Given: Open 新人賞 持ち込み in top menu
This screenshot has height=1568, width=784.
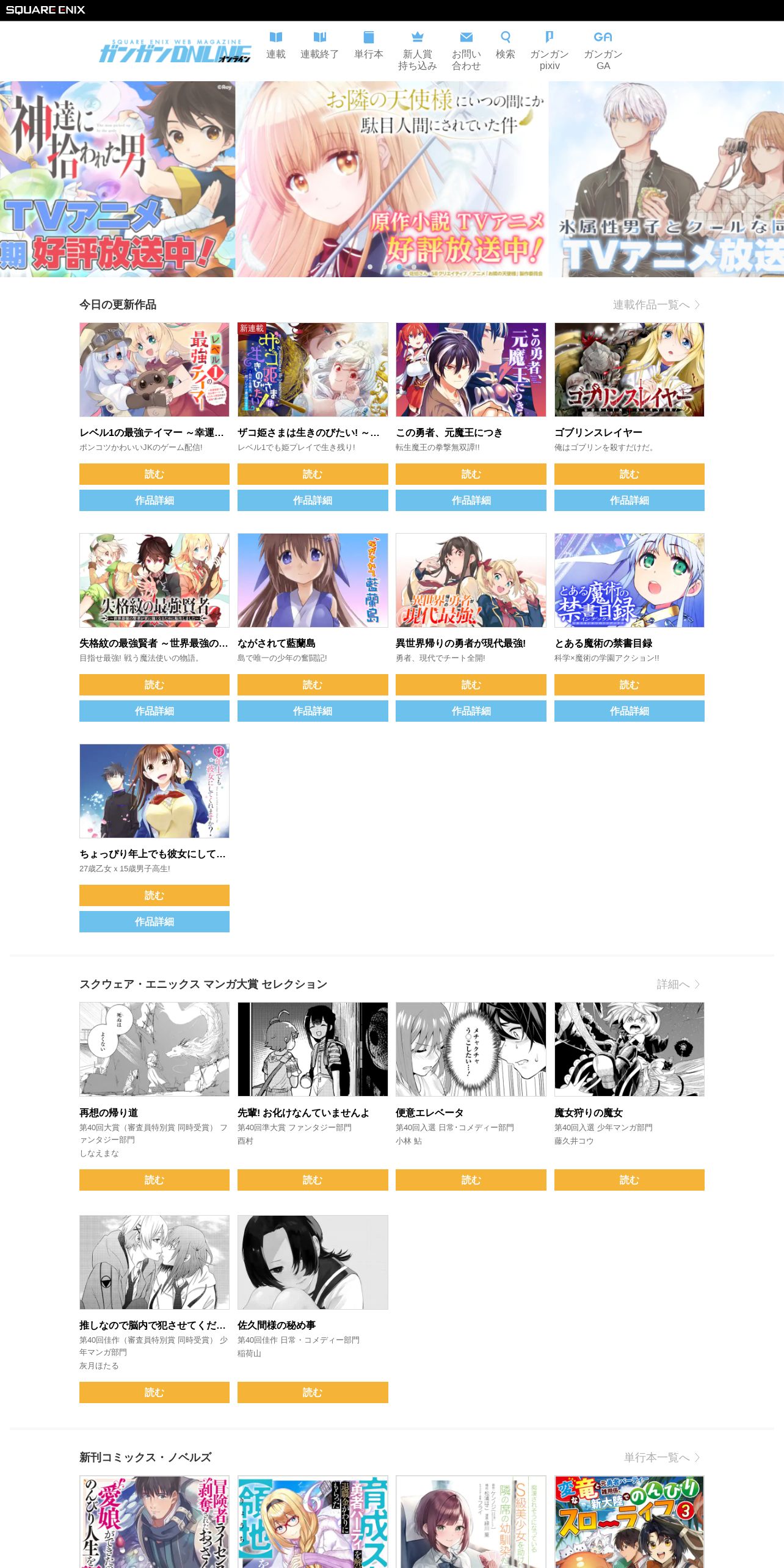Looking at the screenshot, I should tap(418, 51).
